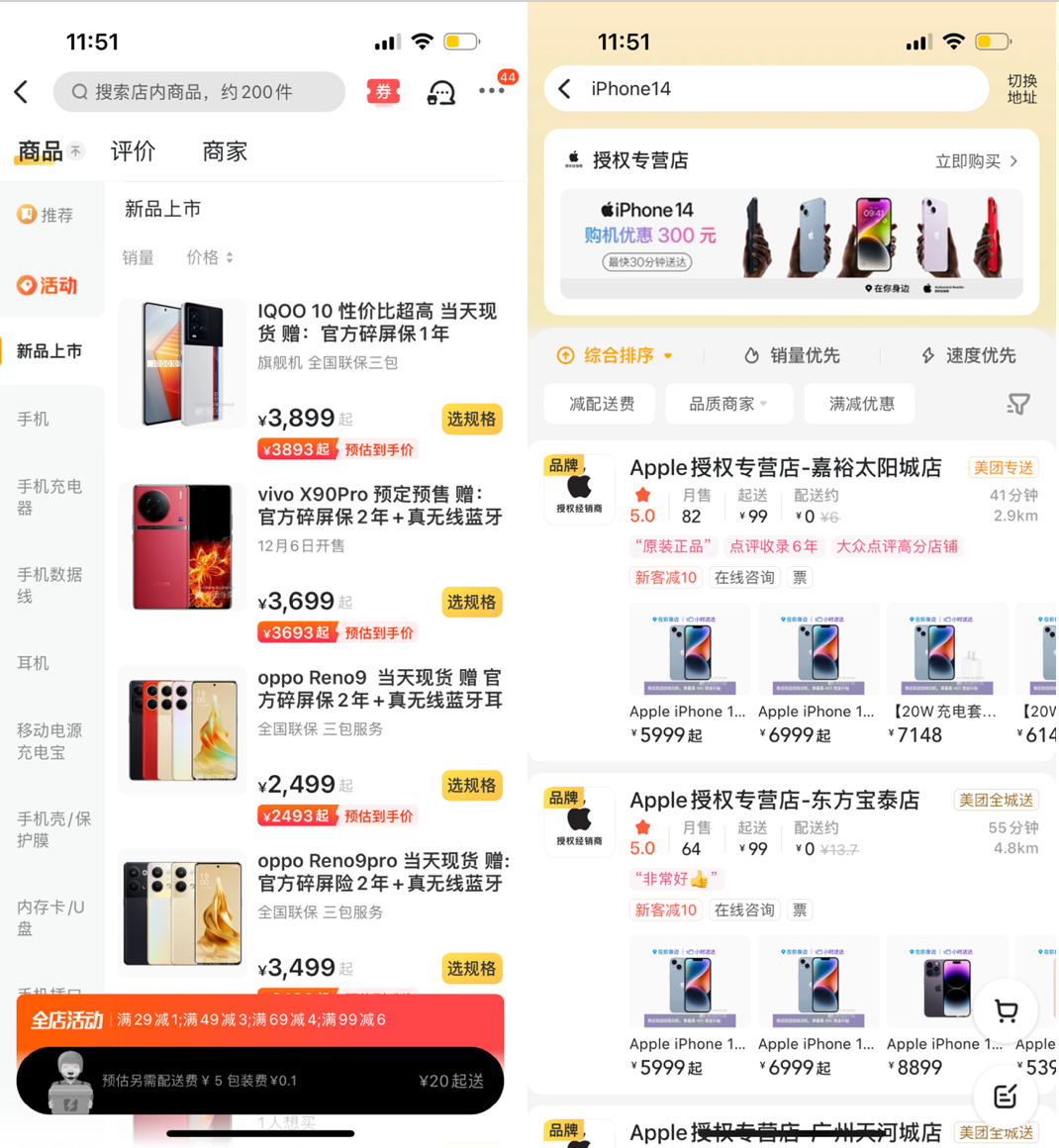Open the Apple授权专营店-嘉裕太阳城店 store
This screenshot has width=1059, height=1148.
(785, 467)
